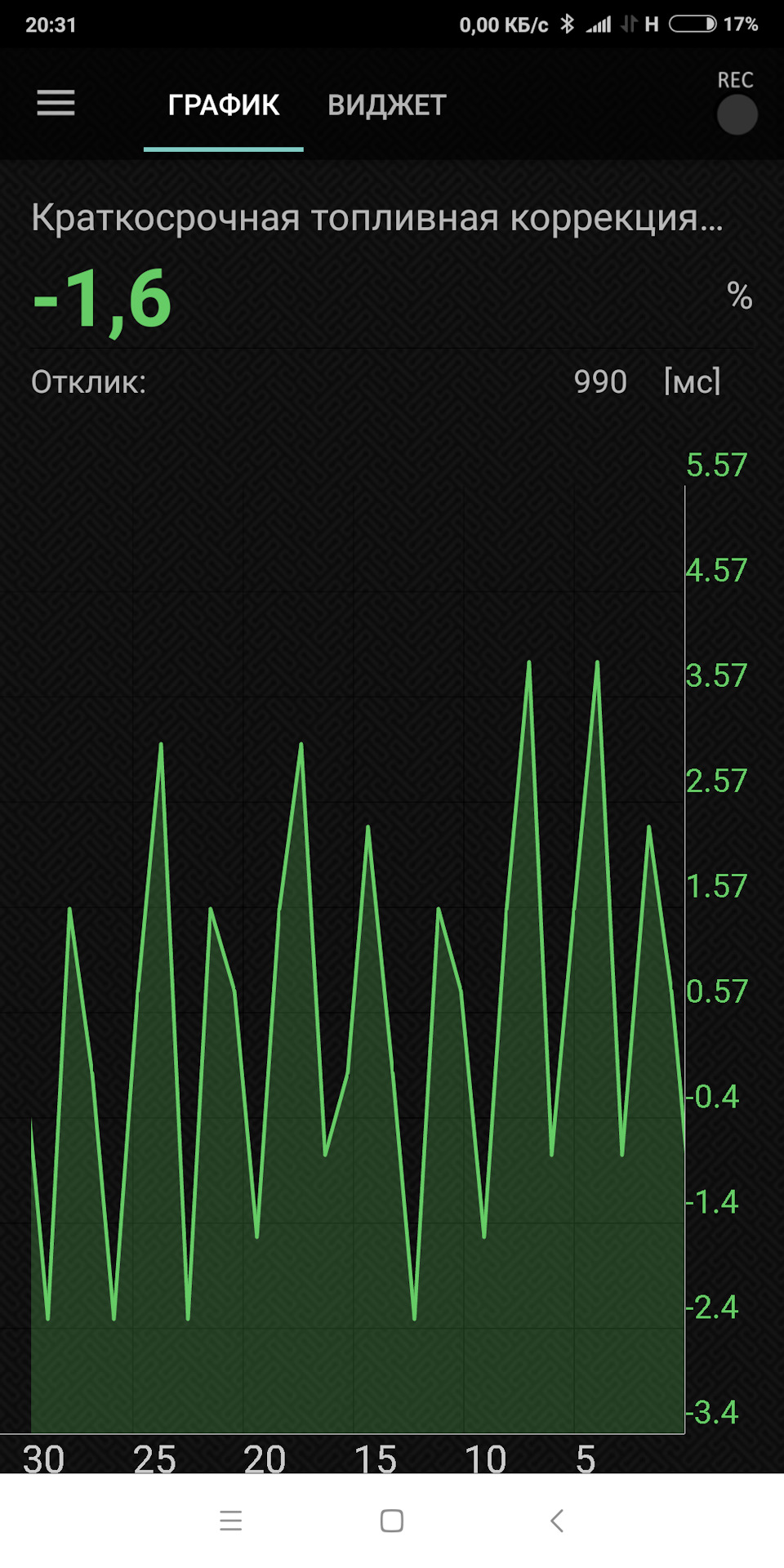Viewport: 784px width, 1568px height.
Task: Switch to the ВИДЖЕТ tab
Action: [386, 105]
